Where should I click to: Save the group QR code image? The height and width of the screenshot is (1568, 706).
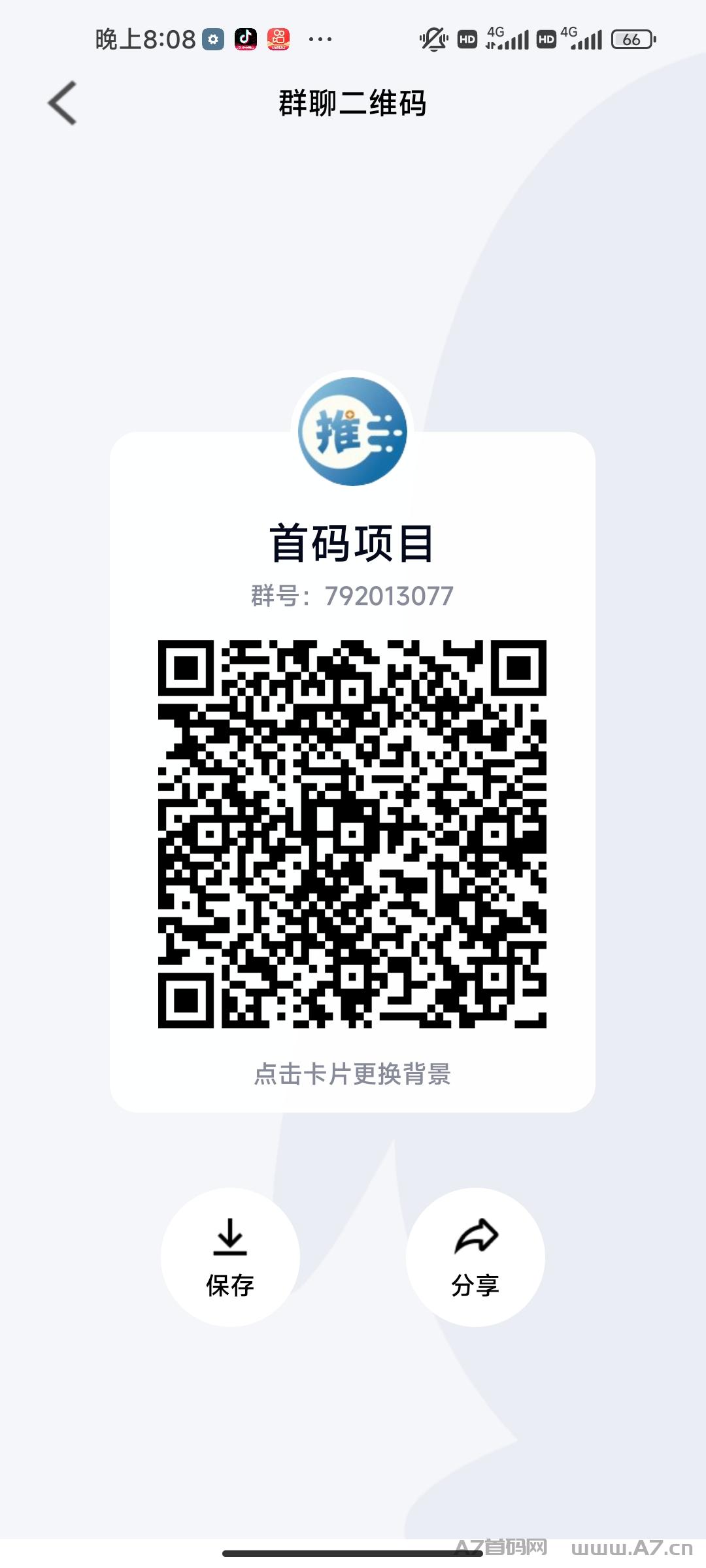230,1257
